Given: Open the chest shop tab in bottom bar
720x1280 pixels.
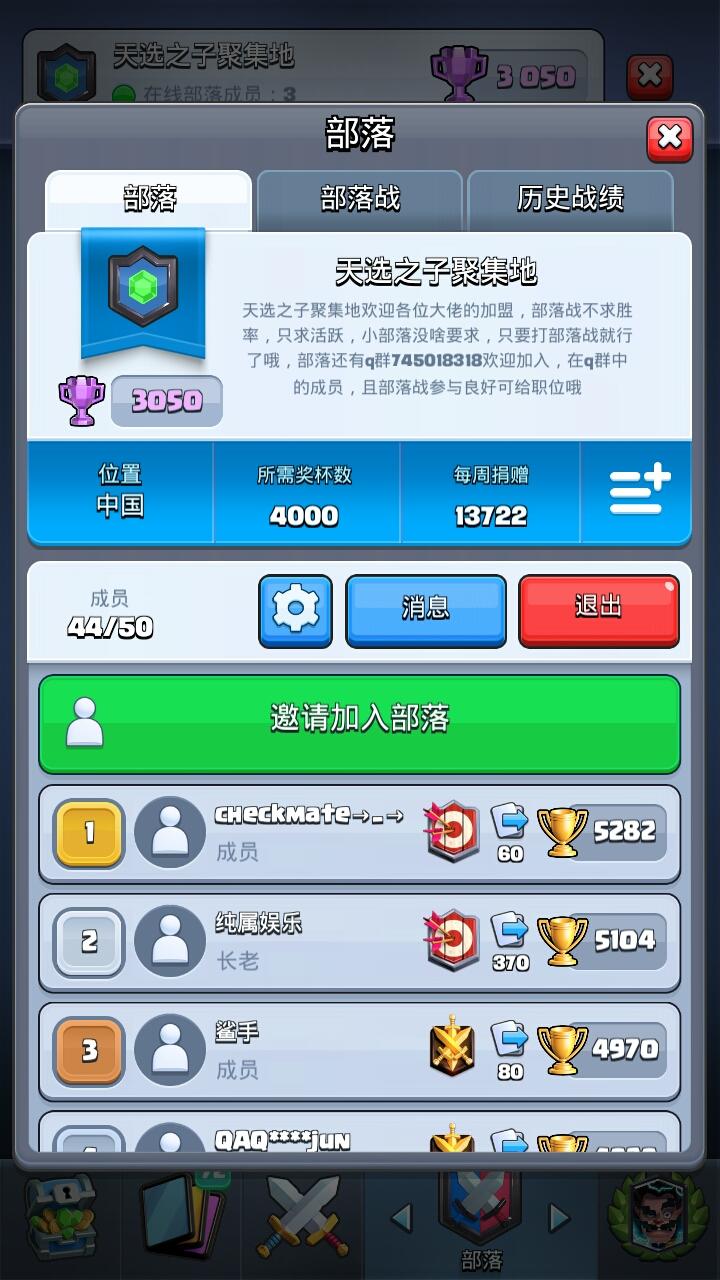Looking at the screenshot, I should (x=60, y=1217).
